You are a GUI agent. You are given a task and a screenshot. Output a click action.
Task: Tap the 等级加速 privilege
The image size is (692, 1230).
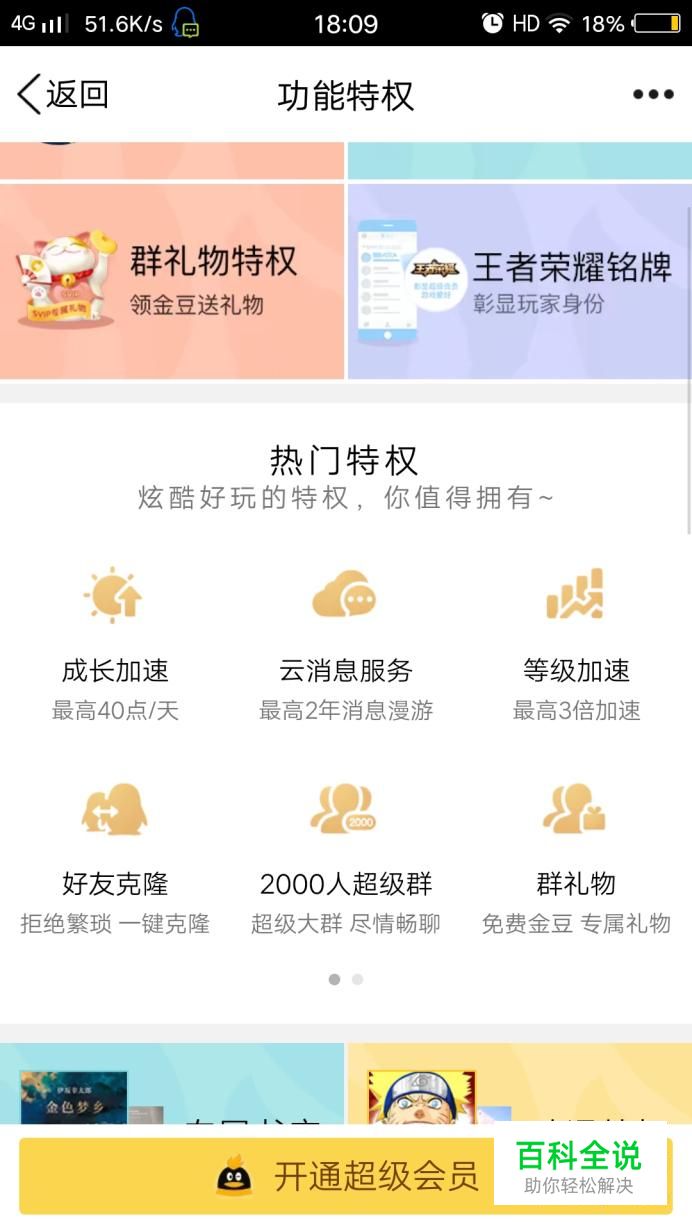[576, 645]
